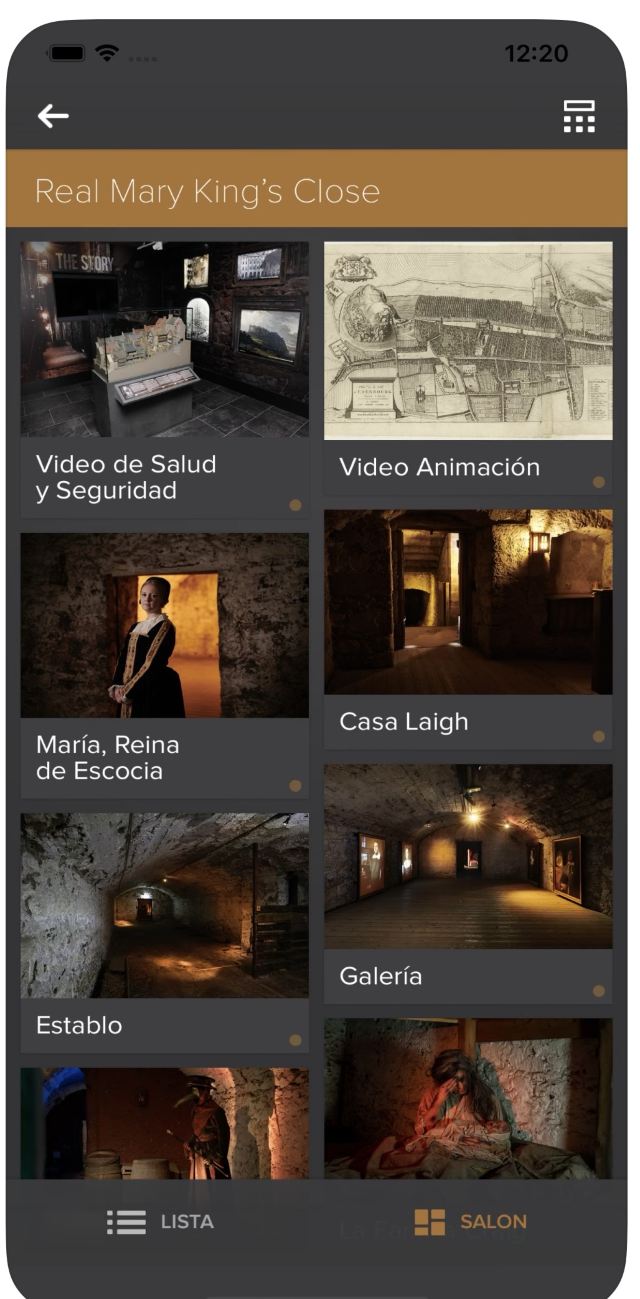Image resolution: width=640 pixels, height=1299 pixels.
Task: Select the María, Reina de Escocia card
Action: click(164, 664)
